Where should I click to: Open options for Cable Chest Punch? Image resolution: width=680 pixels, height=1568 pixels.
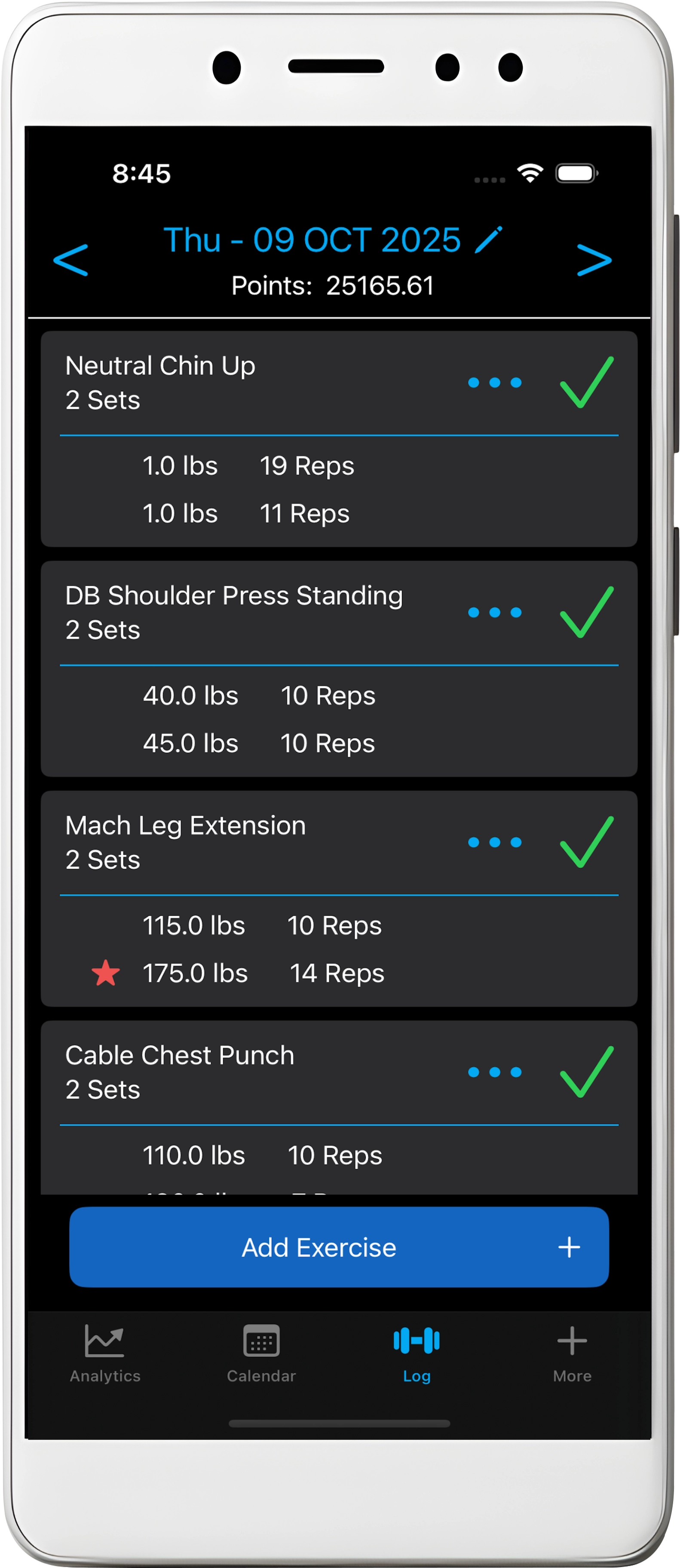coord(494,1072)
